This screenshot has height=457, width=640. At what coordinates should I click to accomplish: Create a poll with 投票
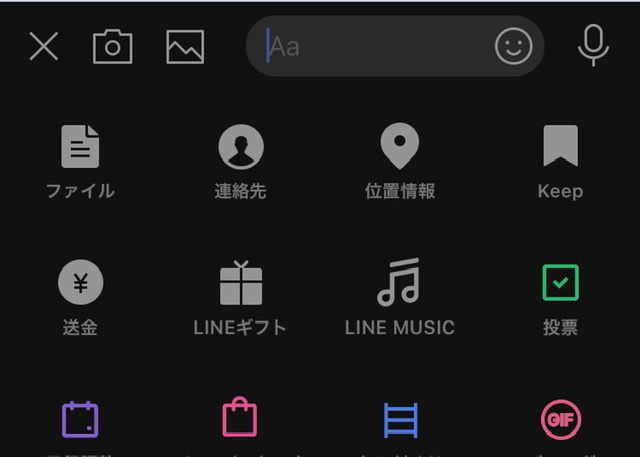point(560,297)
